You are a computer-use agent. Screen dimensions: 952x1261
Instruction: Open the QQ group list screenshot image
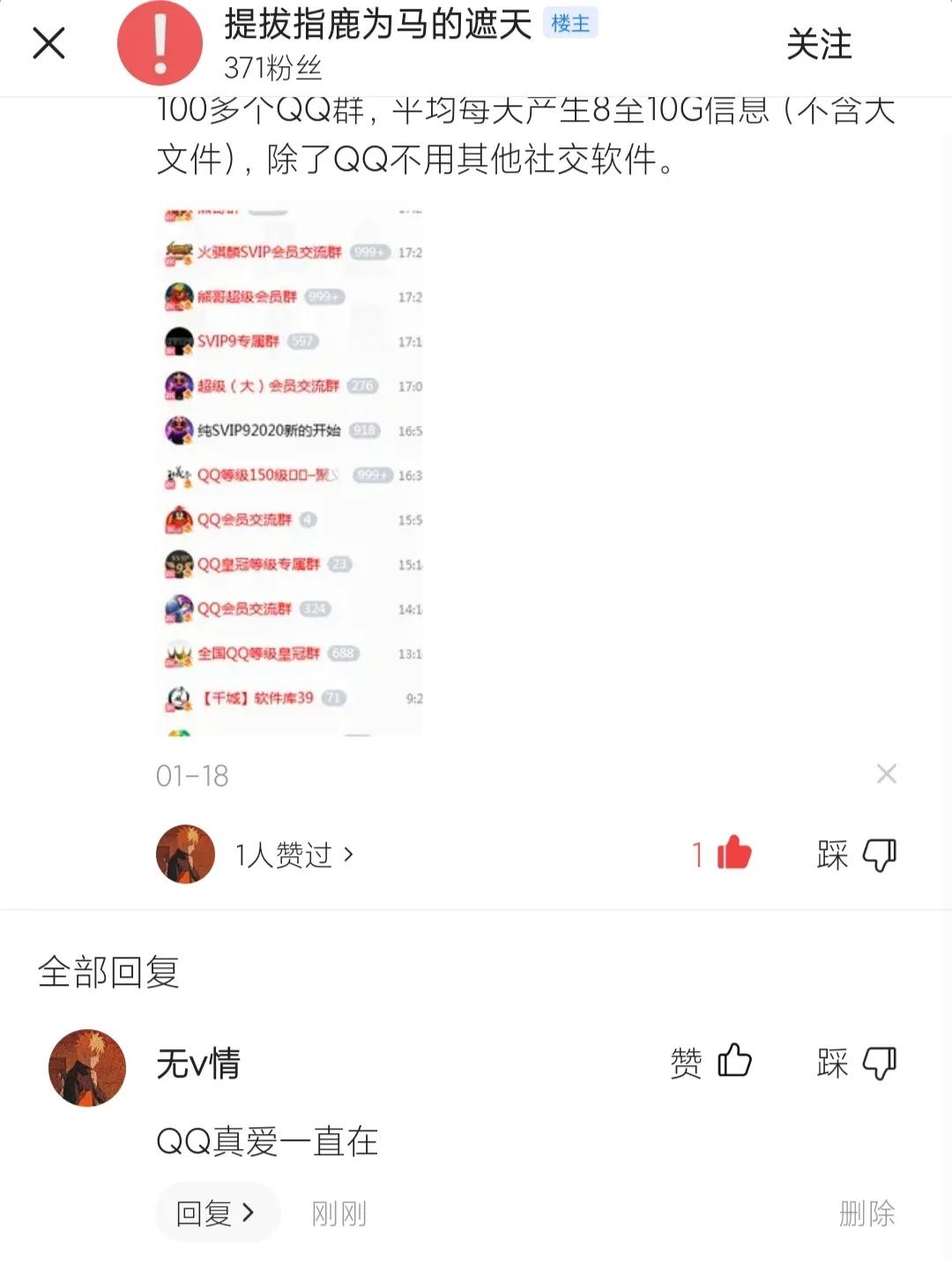click(291, 467)
